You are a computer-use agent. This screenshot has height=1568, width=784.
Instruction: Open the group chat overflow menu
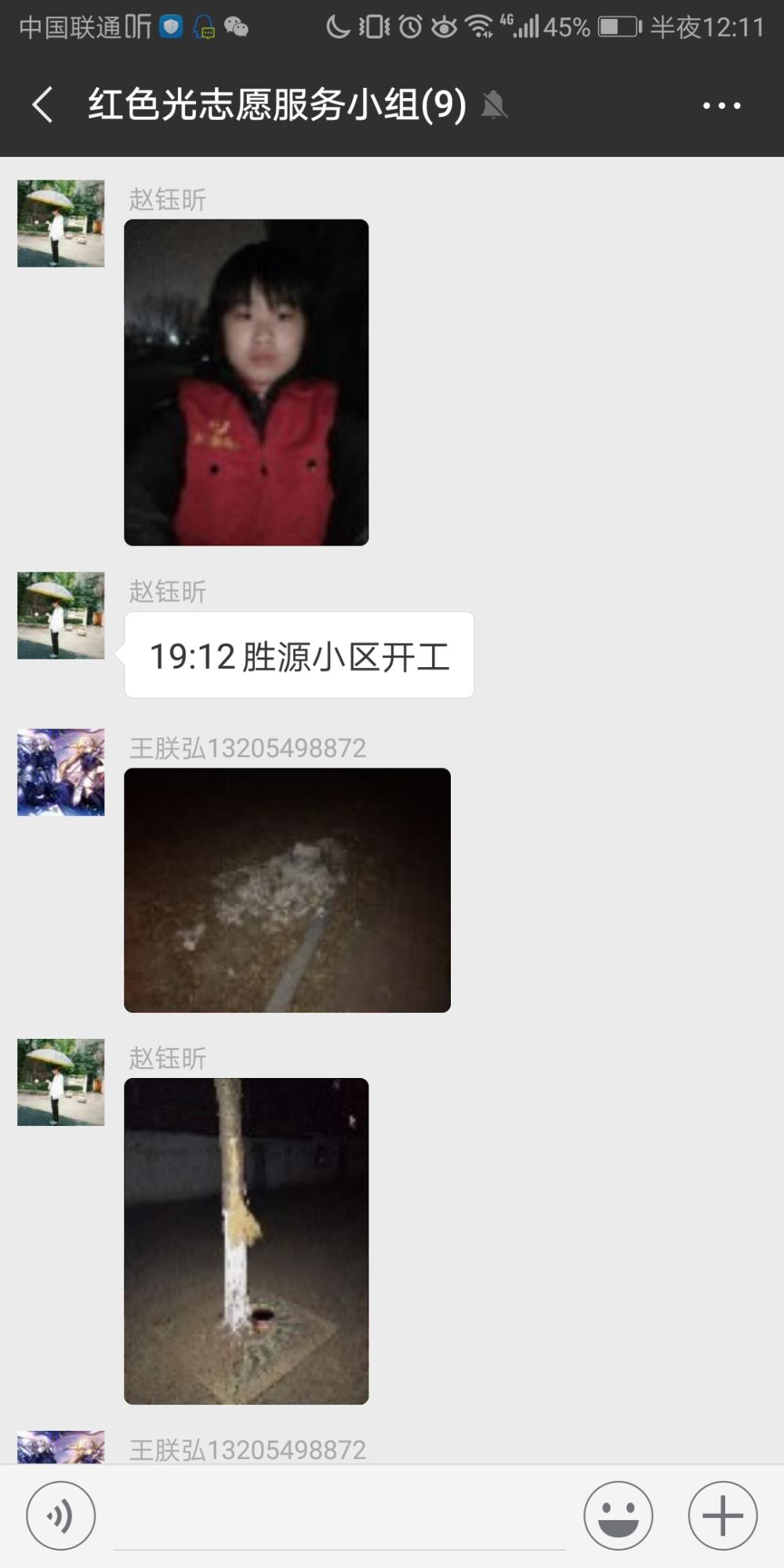click(x=721, y=105)
